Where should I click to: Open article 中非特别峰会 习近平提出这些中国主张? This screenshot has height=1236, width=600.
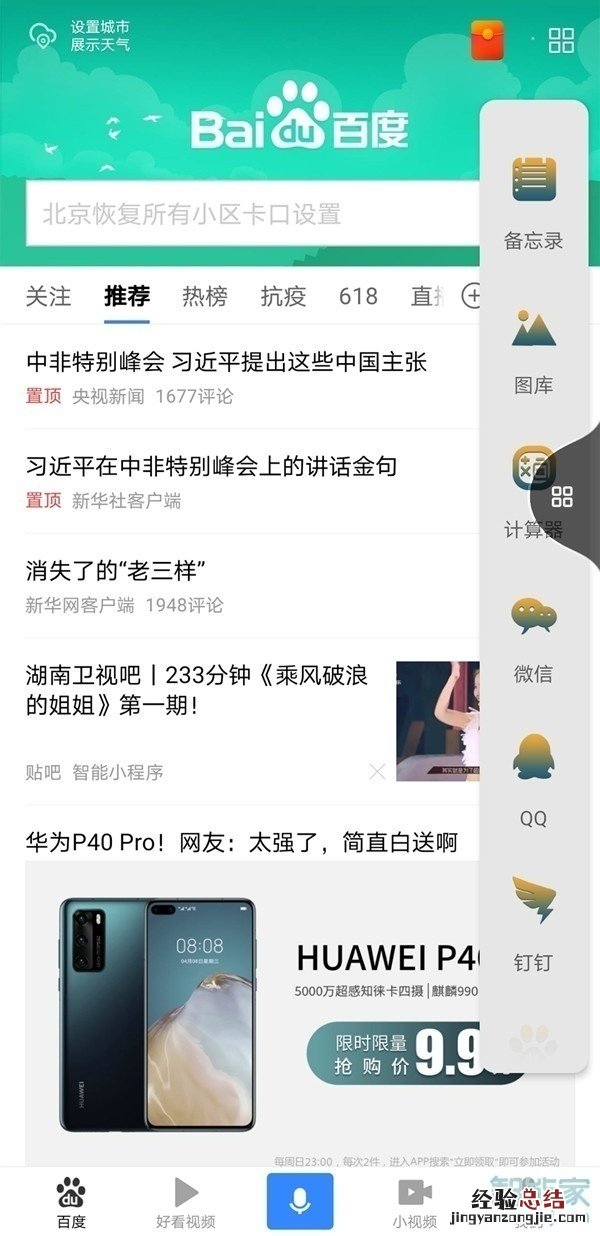coord(226,361)
